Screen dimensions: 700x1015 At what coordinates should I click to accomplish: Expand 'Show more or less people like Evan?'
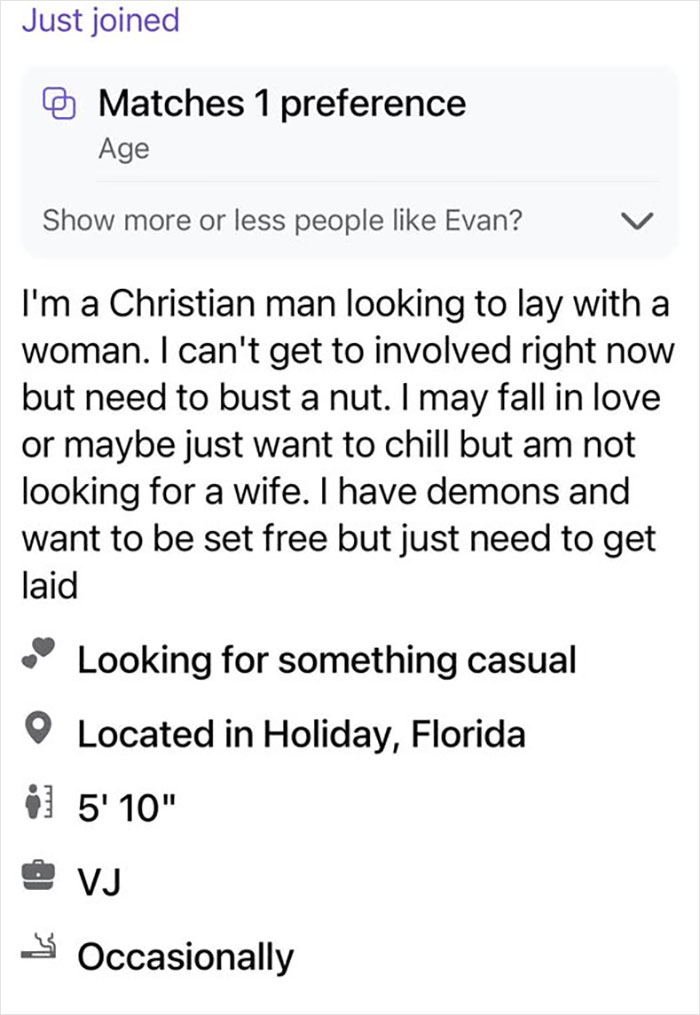[x=637, y=220]
